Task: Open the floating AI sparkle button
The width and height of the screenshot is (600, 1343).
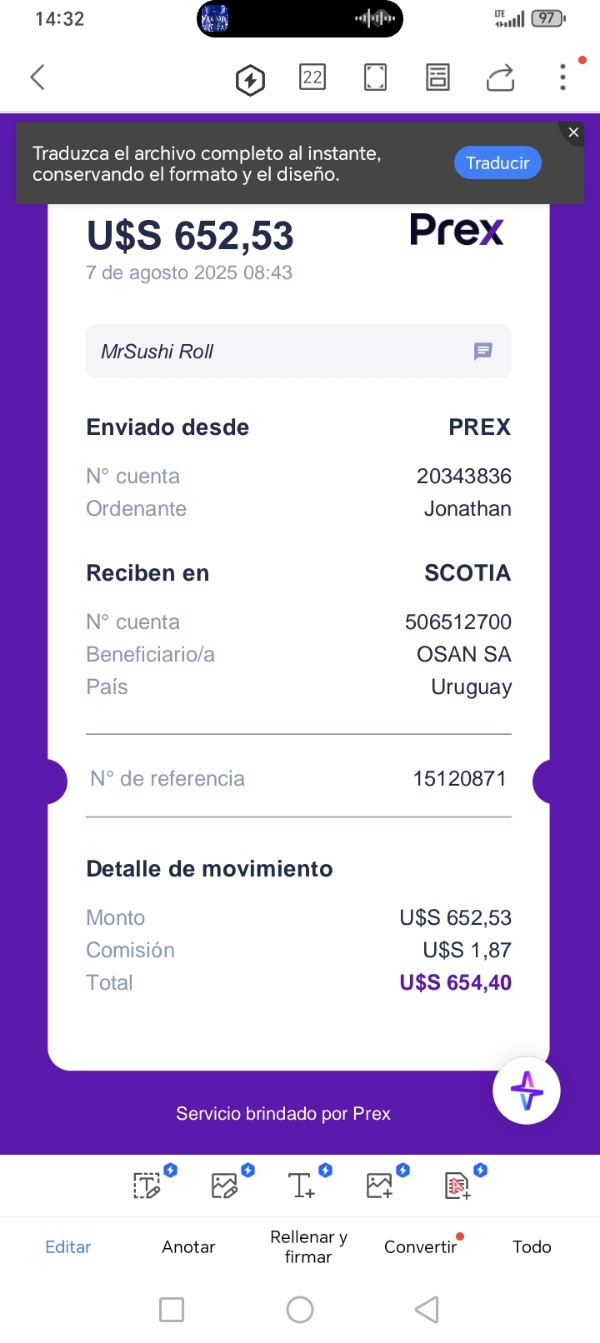Action: coord(526,1091)
